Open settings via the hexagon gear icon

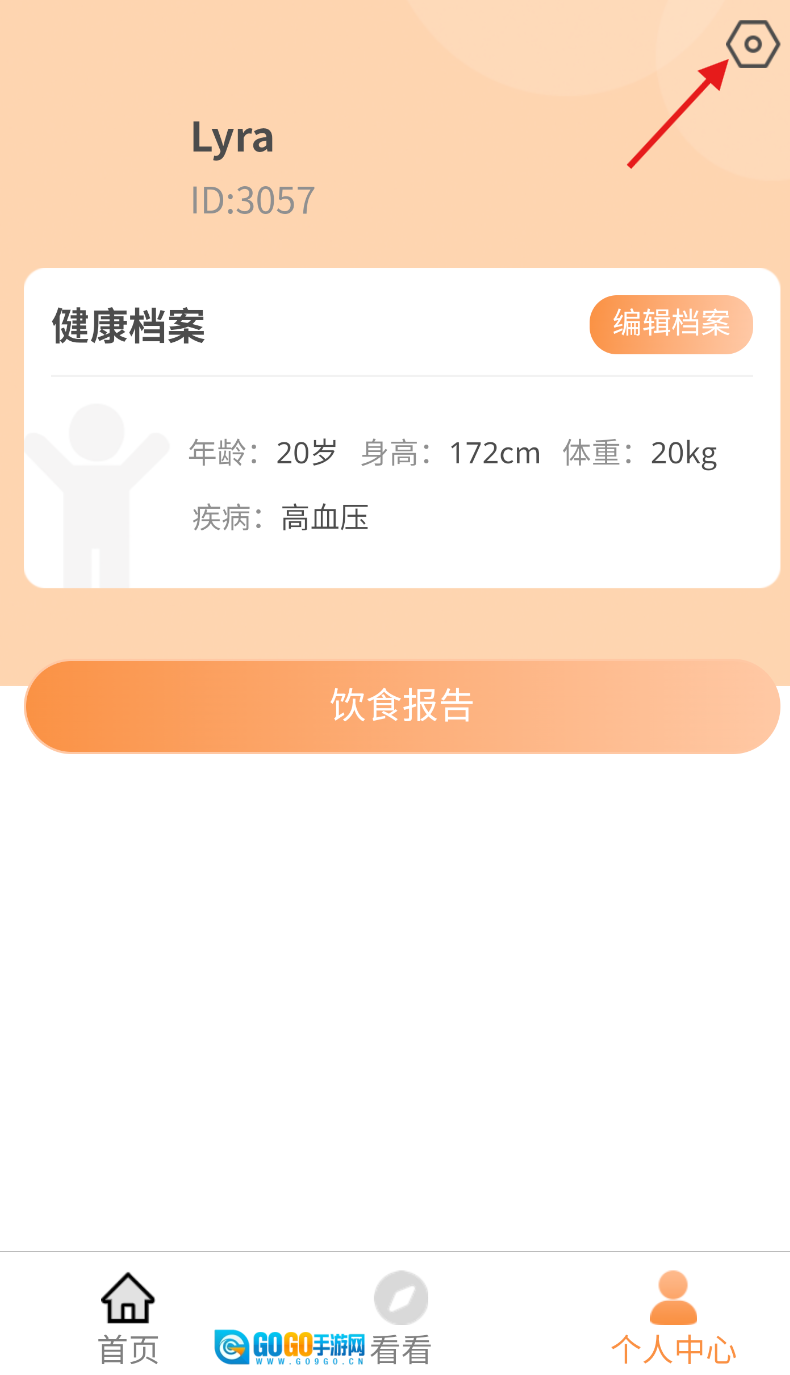(x=752, y=45)
